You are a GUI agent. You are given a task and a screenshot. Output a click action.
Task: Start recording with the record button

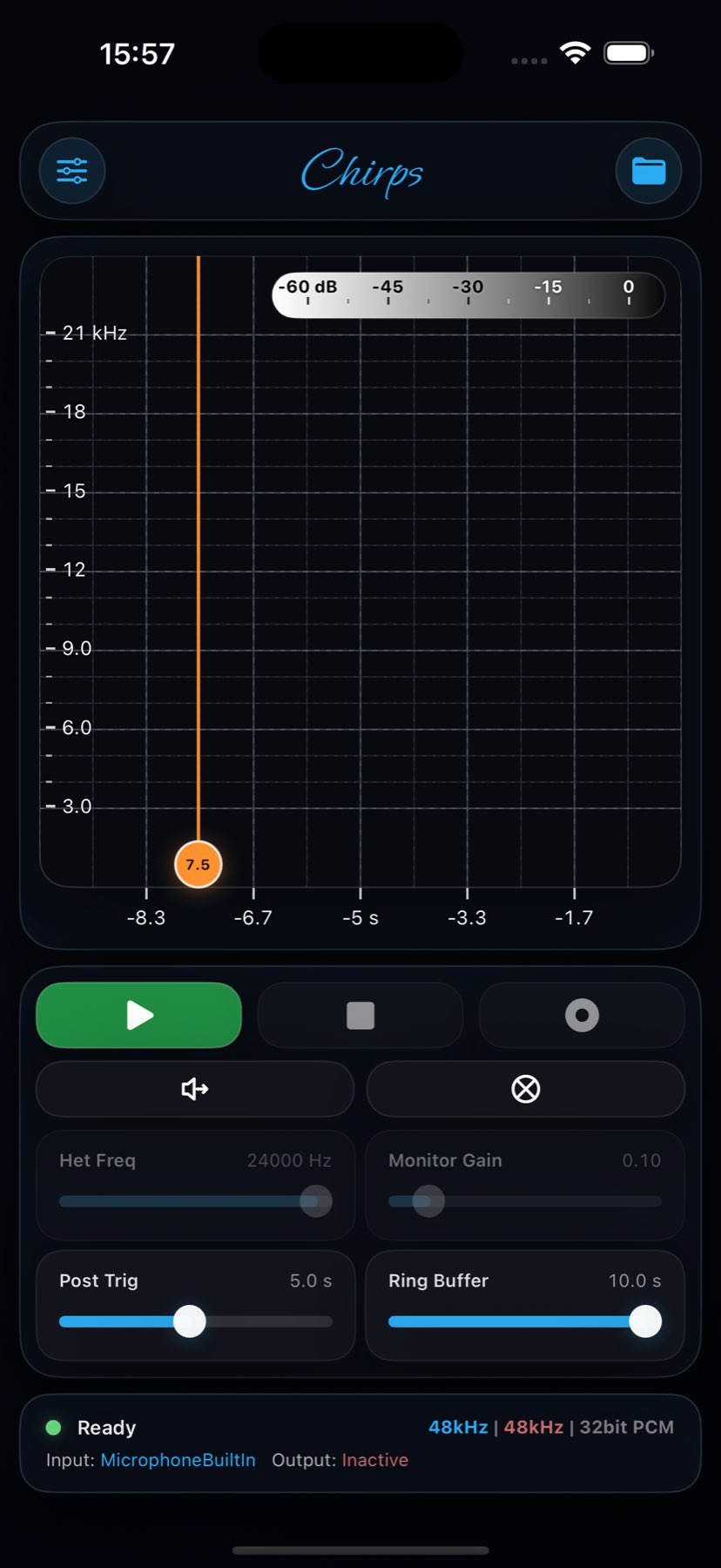(x=582, y=1015)
